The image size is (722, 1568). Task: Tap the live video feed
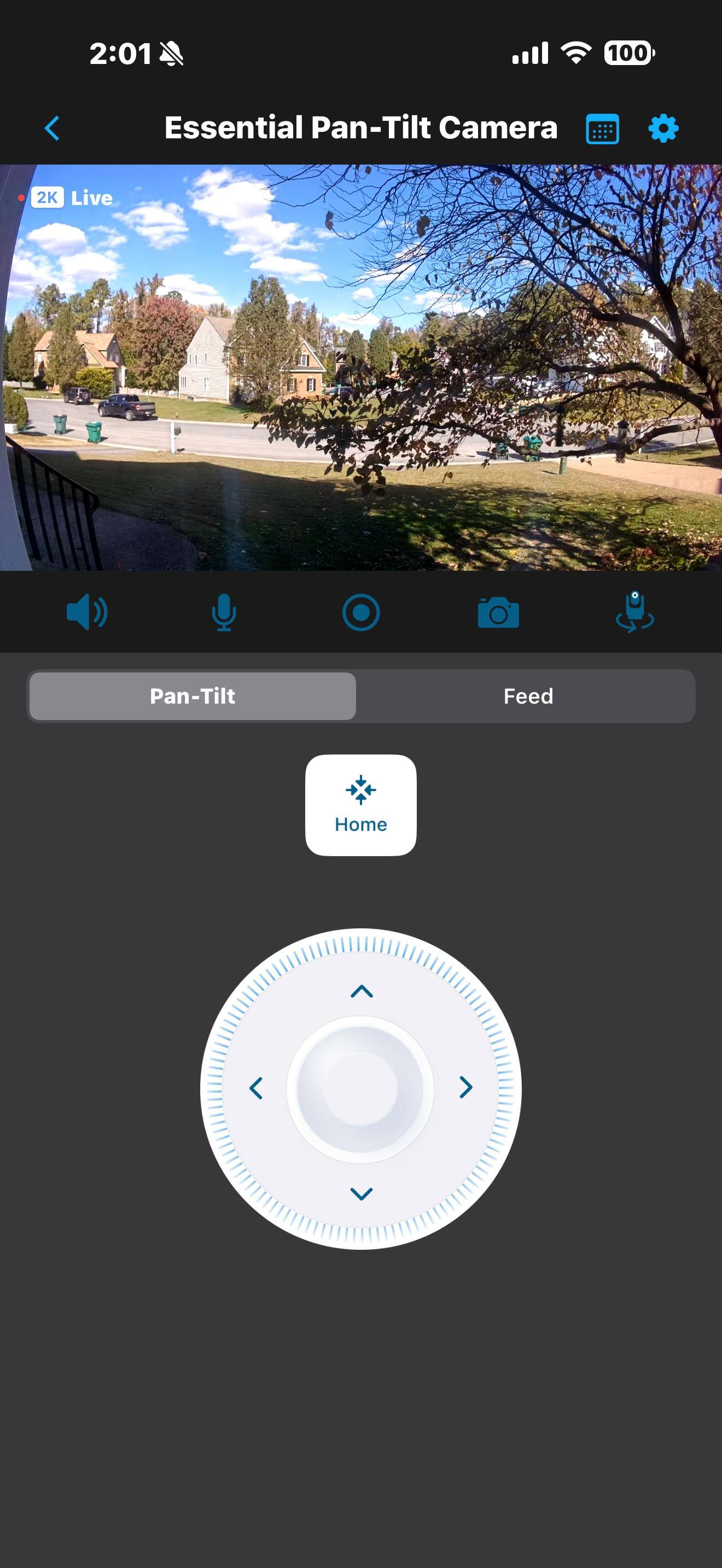pos(361,367)
